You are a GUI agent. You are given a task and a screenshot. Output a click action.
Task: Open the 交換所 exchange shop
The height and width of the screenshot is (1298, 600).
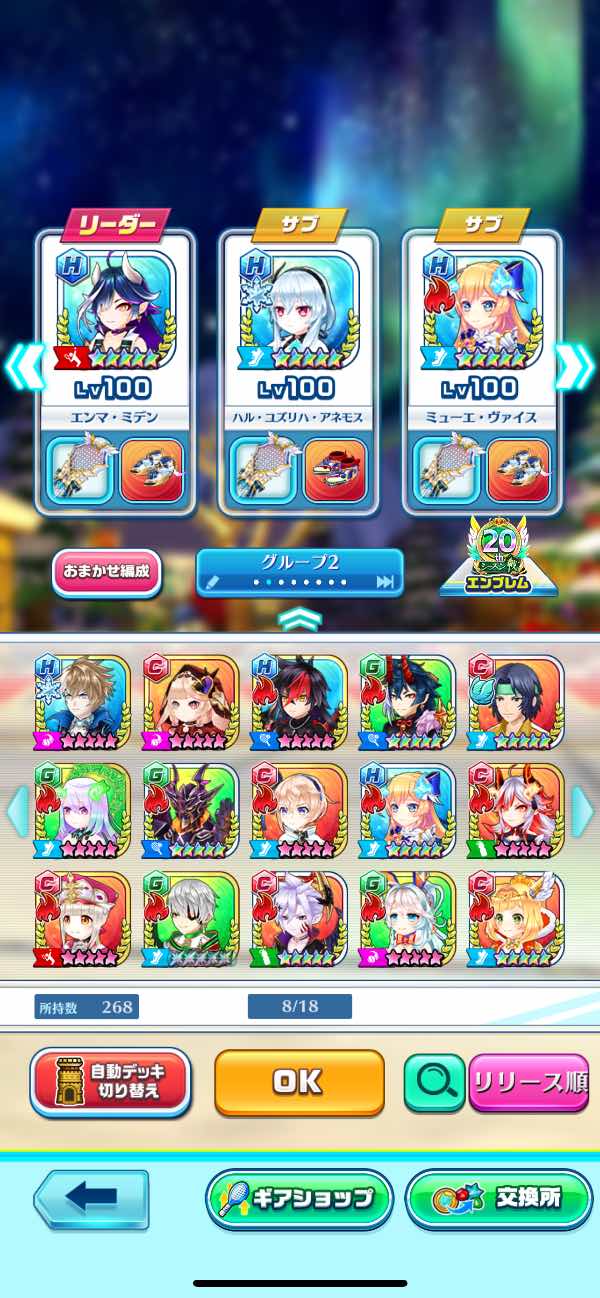coord(498,1197)
